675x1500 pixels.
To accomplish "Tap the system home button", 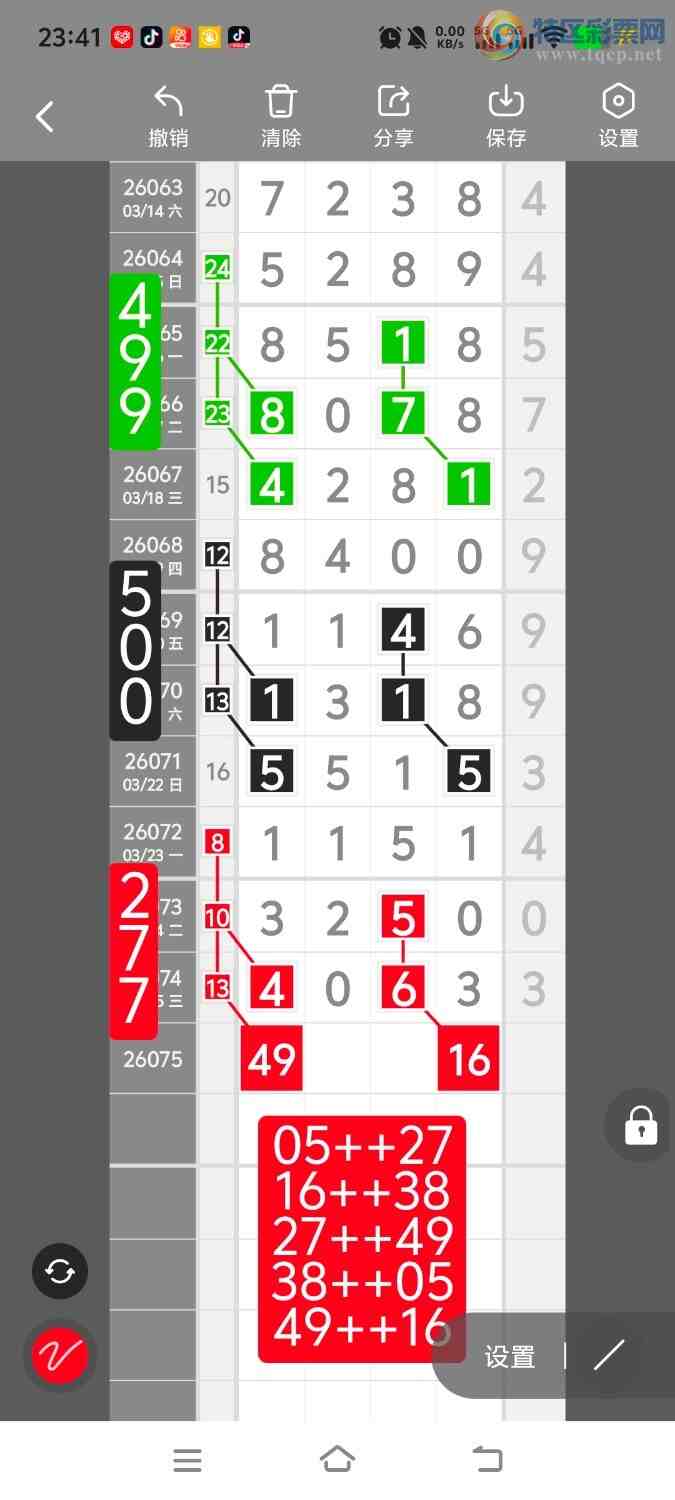I will (x=337, y=1460).
